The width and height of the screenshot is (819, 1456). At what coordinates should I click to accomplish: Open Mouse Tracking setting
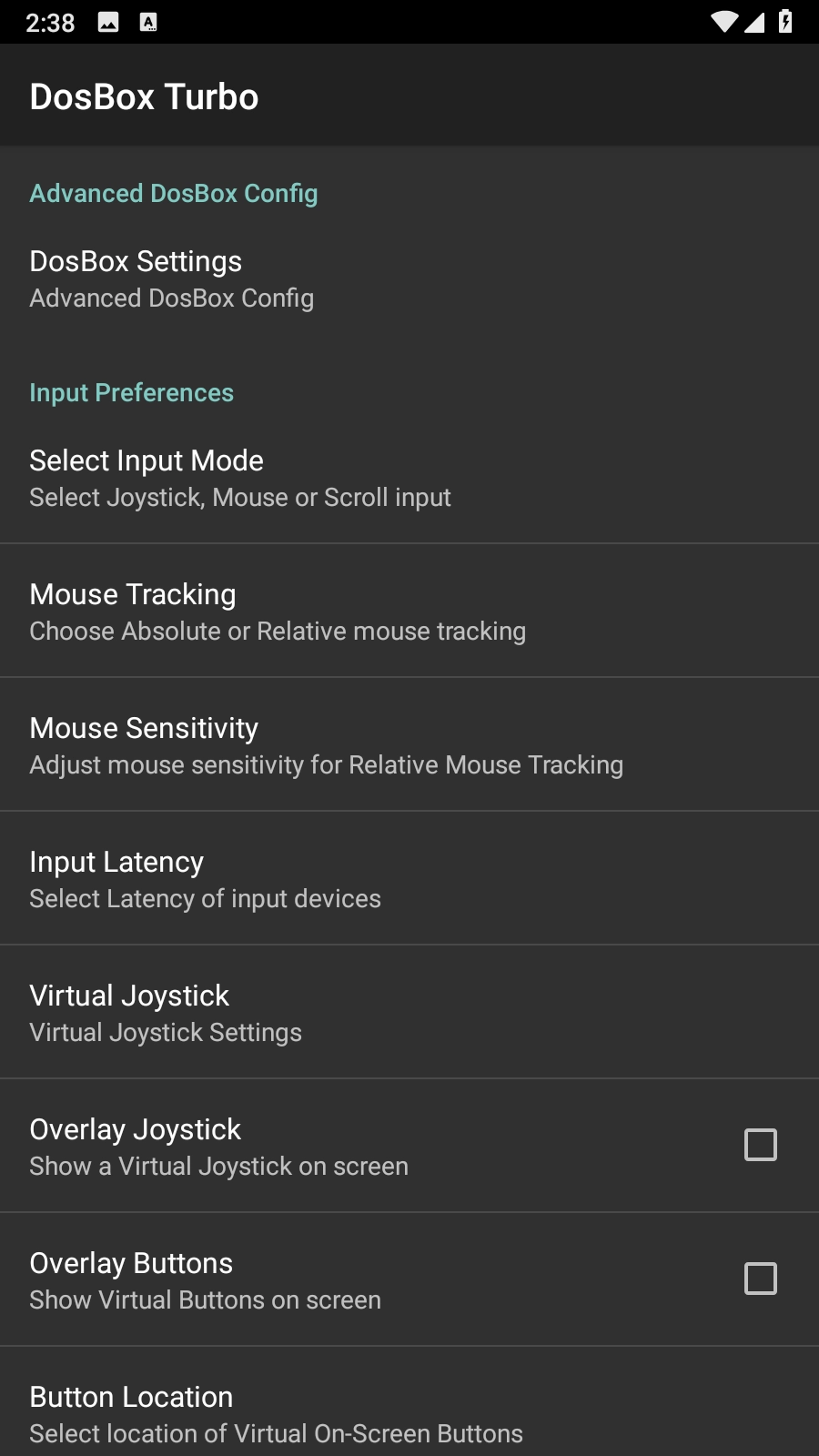tap(409, 612)
